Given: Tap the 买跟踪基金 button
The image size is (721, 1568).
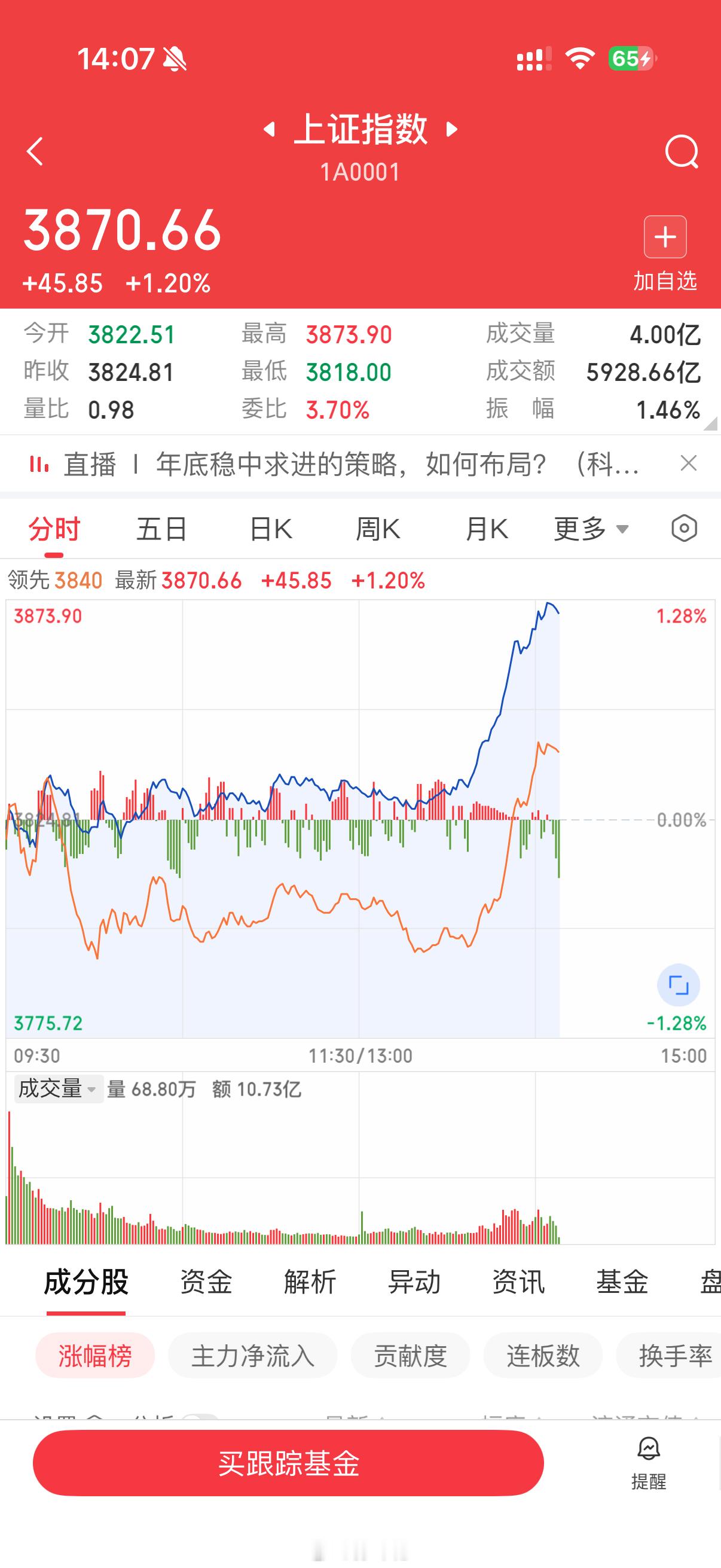Looking at the screenshot, I should pos(289,1463).
